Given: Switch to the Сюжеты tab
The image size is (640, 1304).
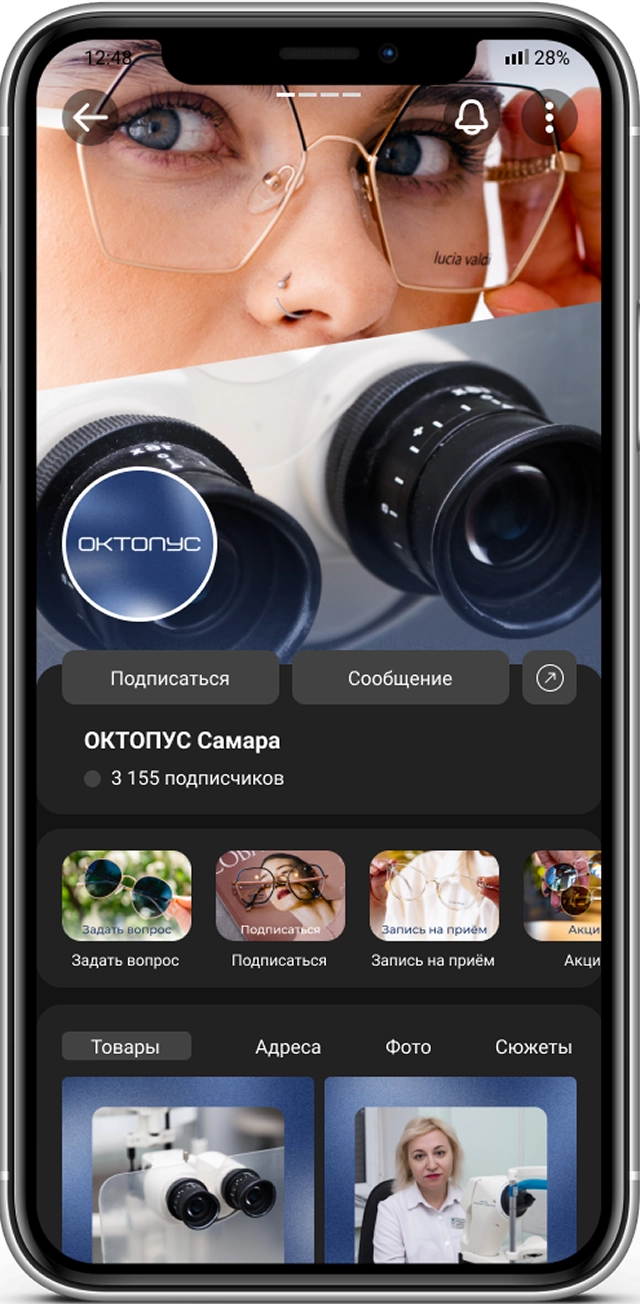Looking at the screenshot, I should pyautogui.click(x=533, y=1047).
